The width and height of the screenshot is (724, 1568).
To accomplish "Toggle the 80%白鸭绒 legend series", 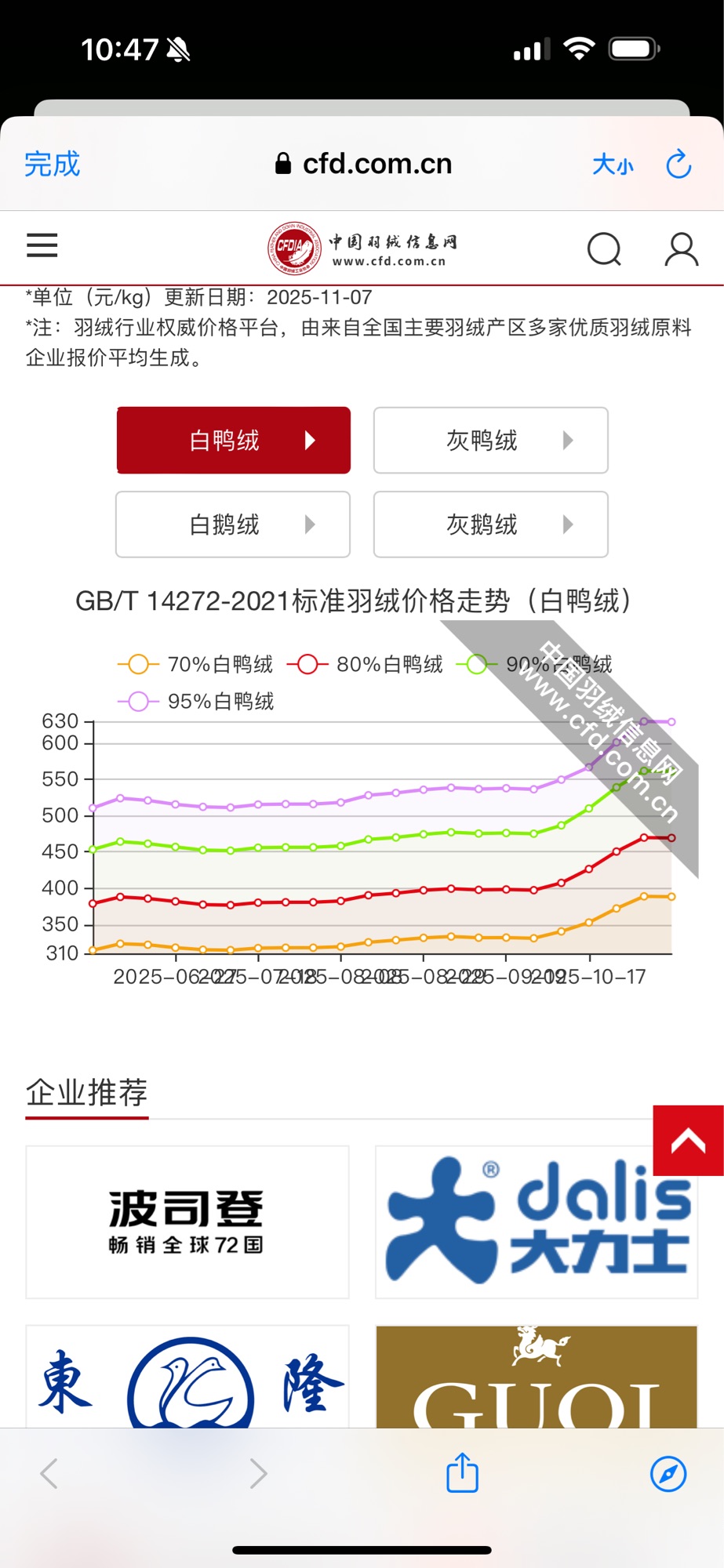I will pyautogui.click(x=365, y=665).
